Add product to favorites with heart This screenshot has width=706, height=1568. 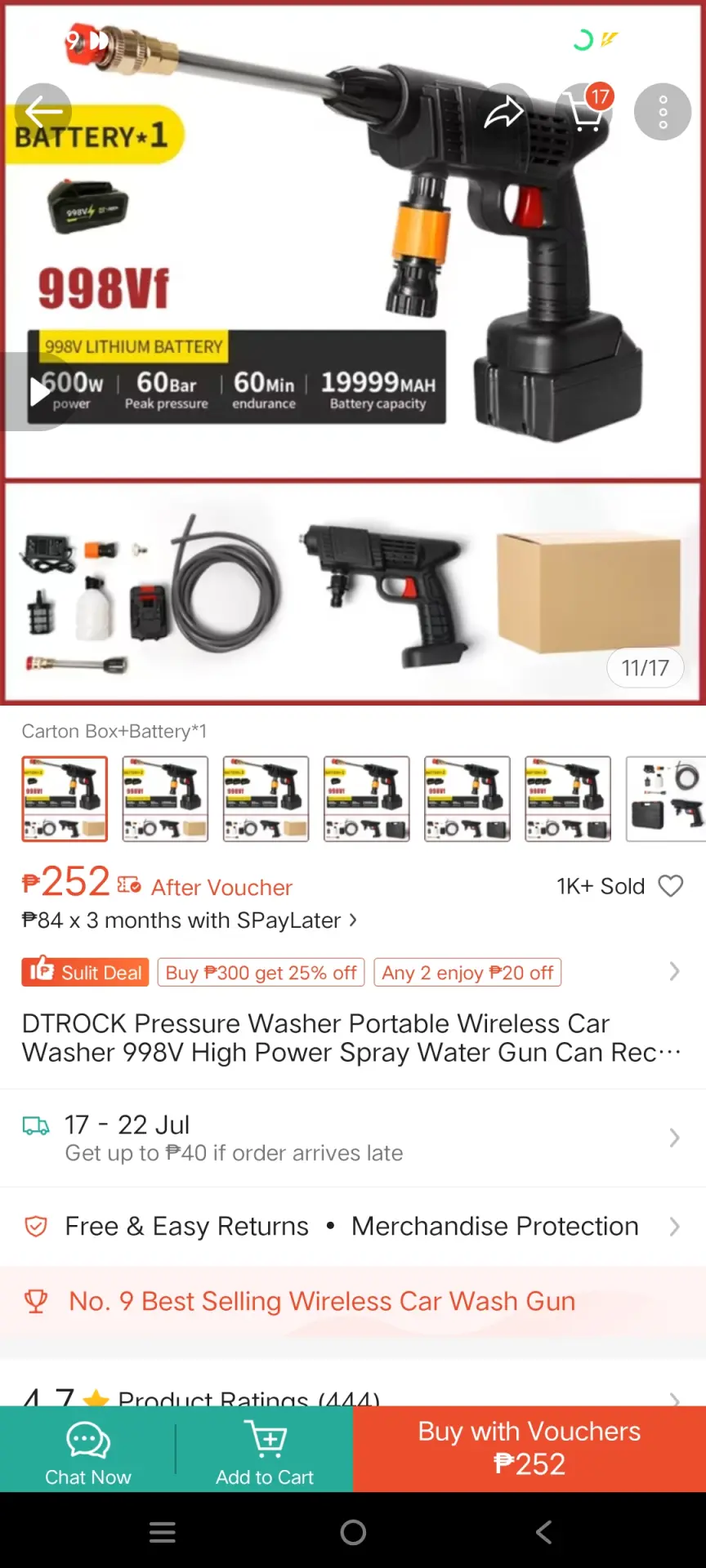tap(671, 886)
